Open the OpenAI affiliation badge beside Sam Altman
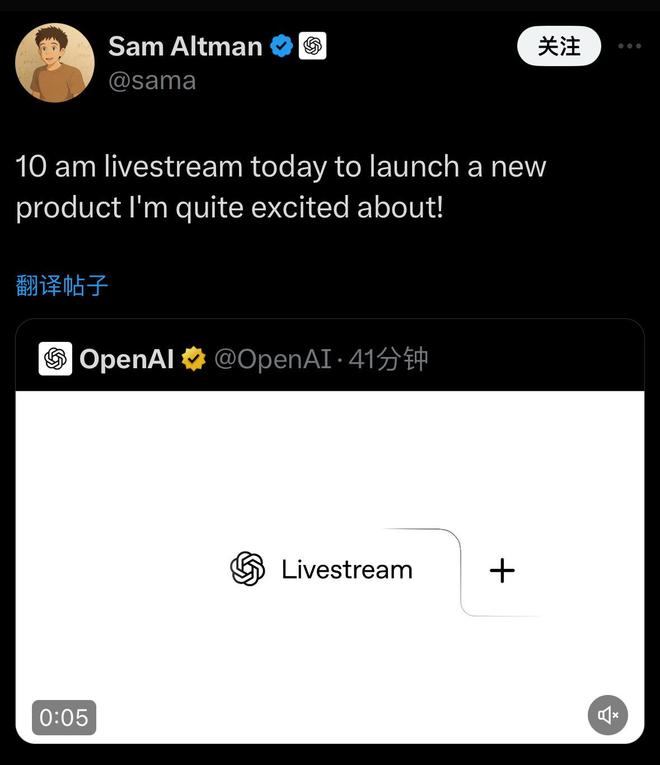 coord(313,46)
